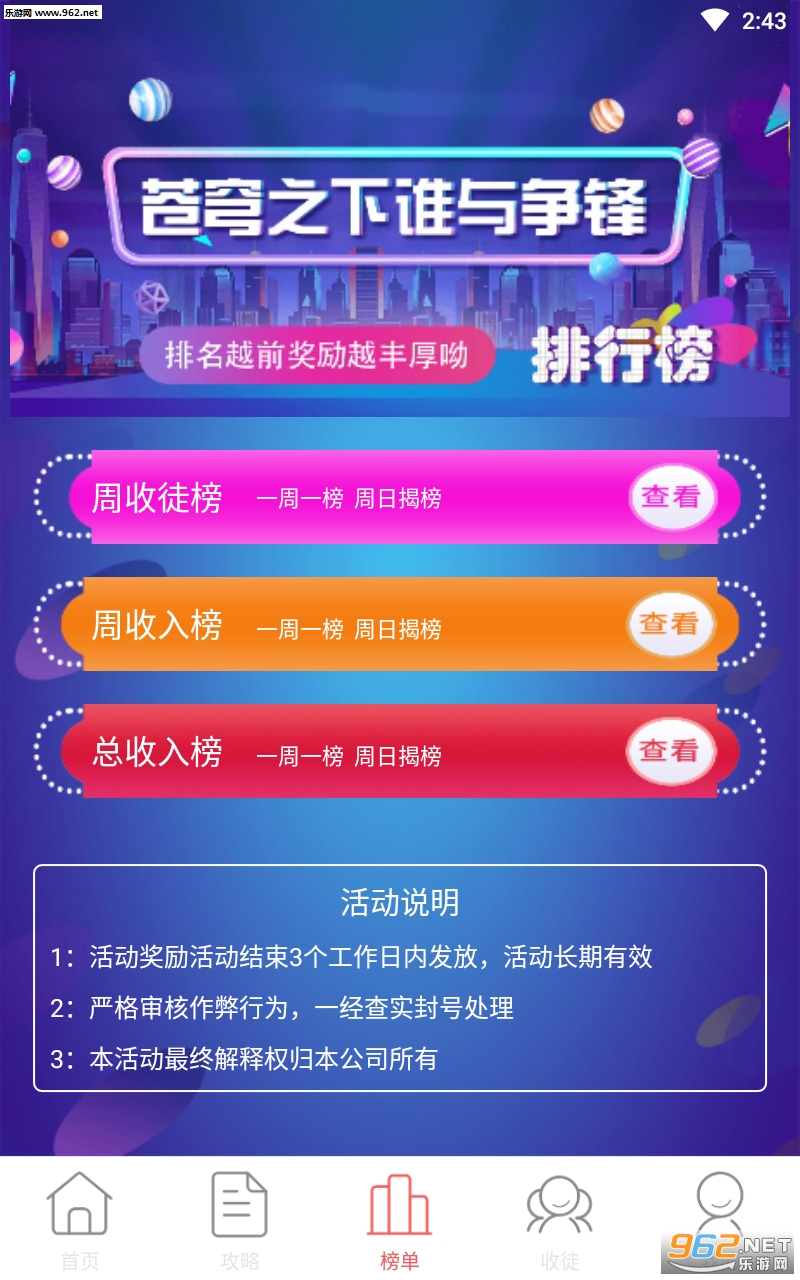This screenshot has height=1280, width=800.
Task: View the 周收徒榜 ranking
Action: (671, 497)
